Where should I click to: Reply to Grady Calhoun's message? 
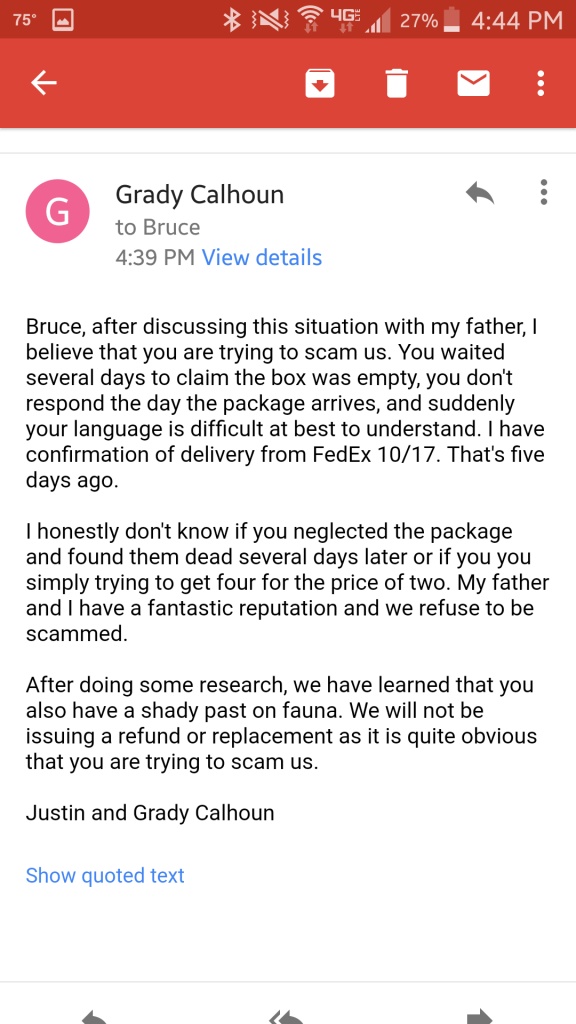pos(479,193)
